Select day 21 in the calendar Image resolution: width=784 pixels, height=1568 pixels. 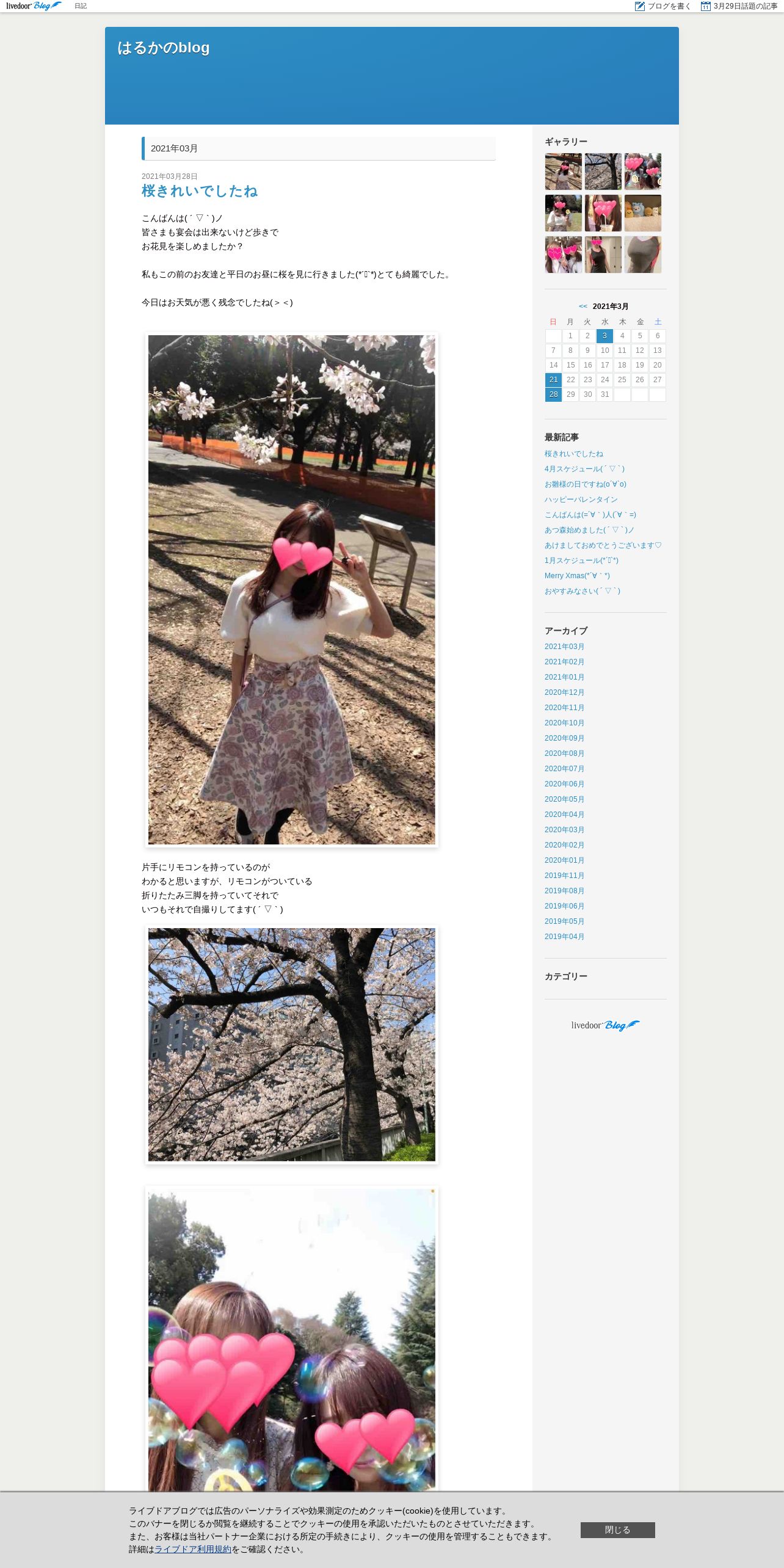click(553, 380)
